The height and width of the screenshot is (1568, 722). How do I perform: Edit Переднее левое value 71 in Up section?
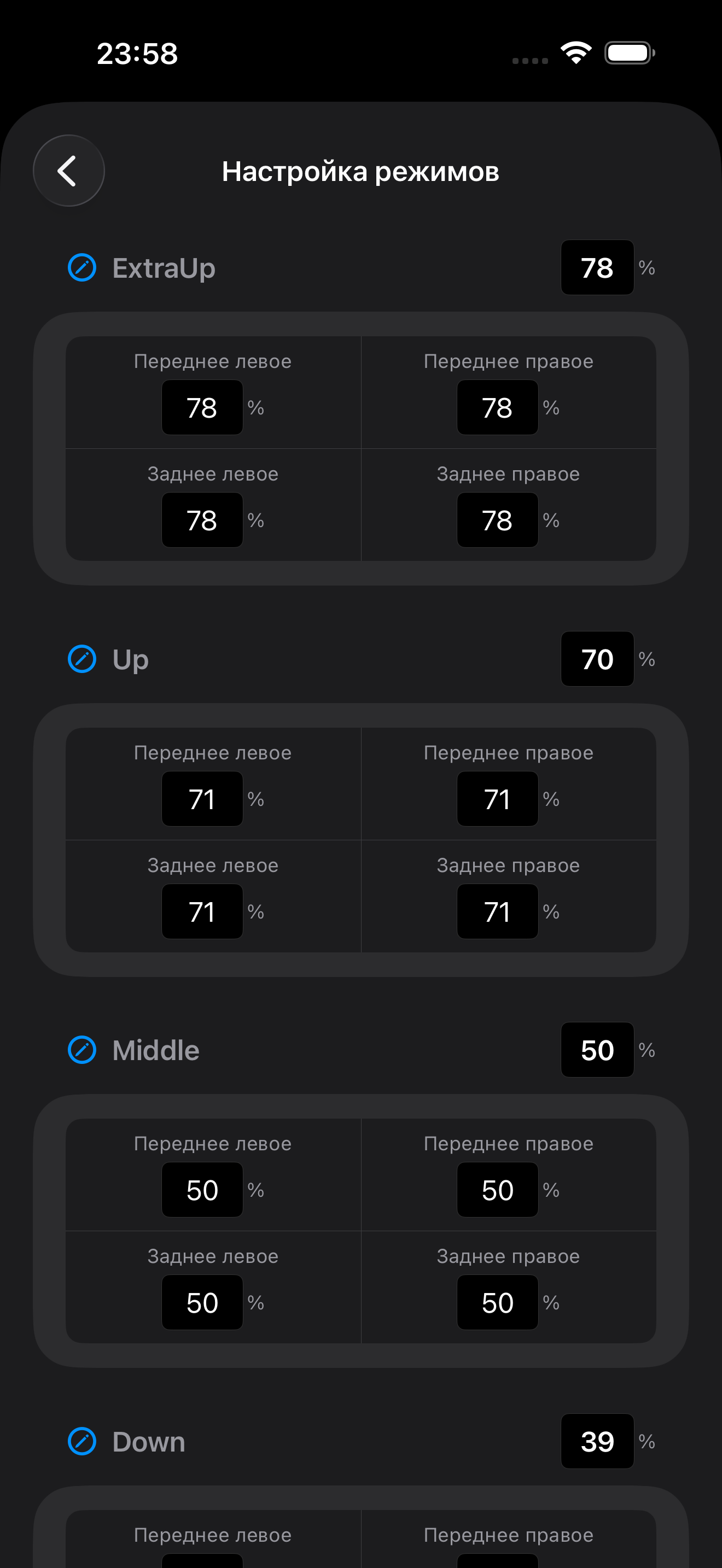click(x=202, y=799)
